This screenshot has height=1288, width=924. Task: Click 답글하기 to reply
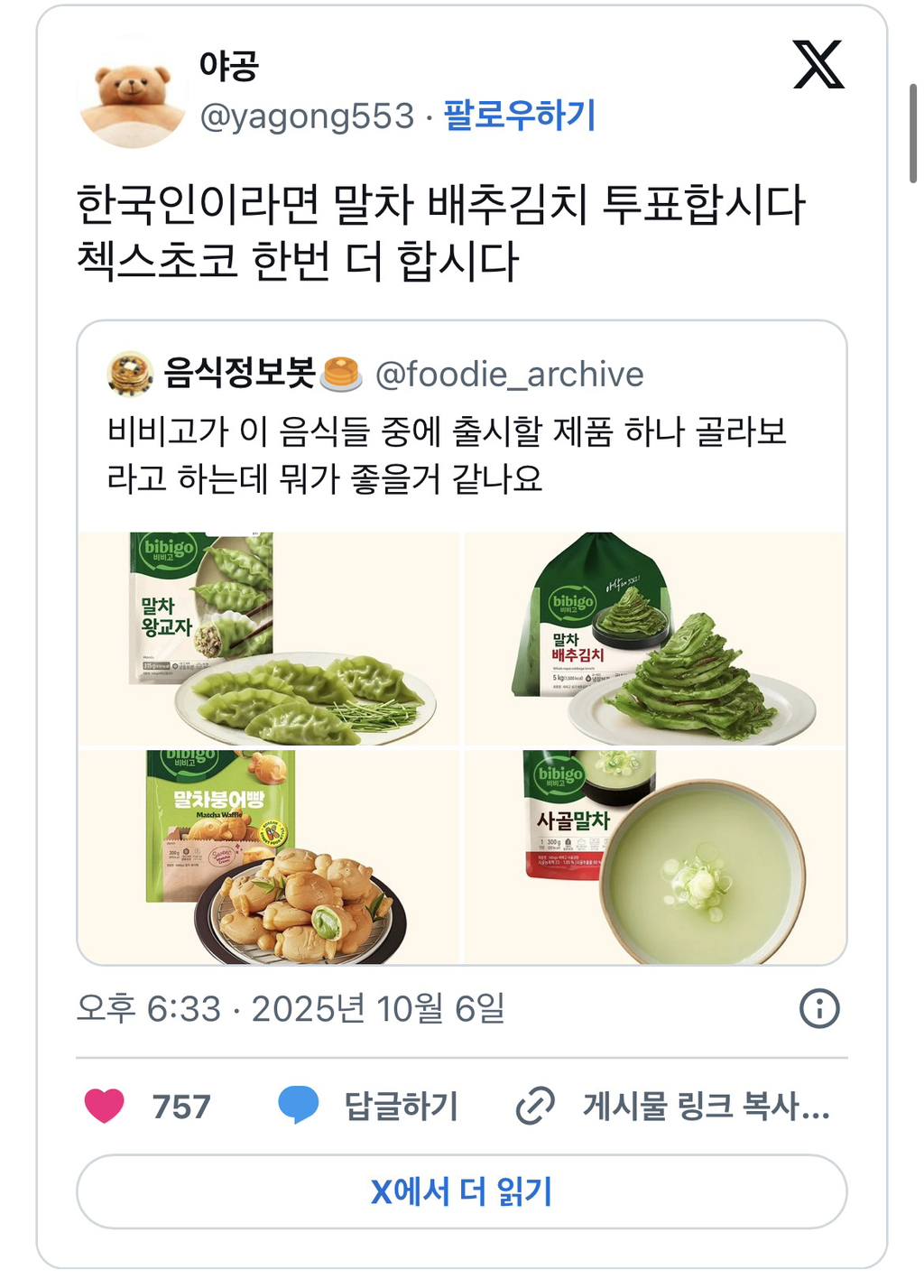(x=400, y=1104)
